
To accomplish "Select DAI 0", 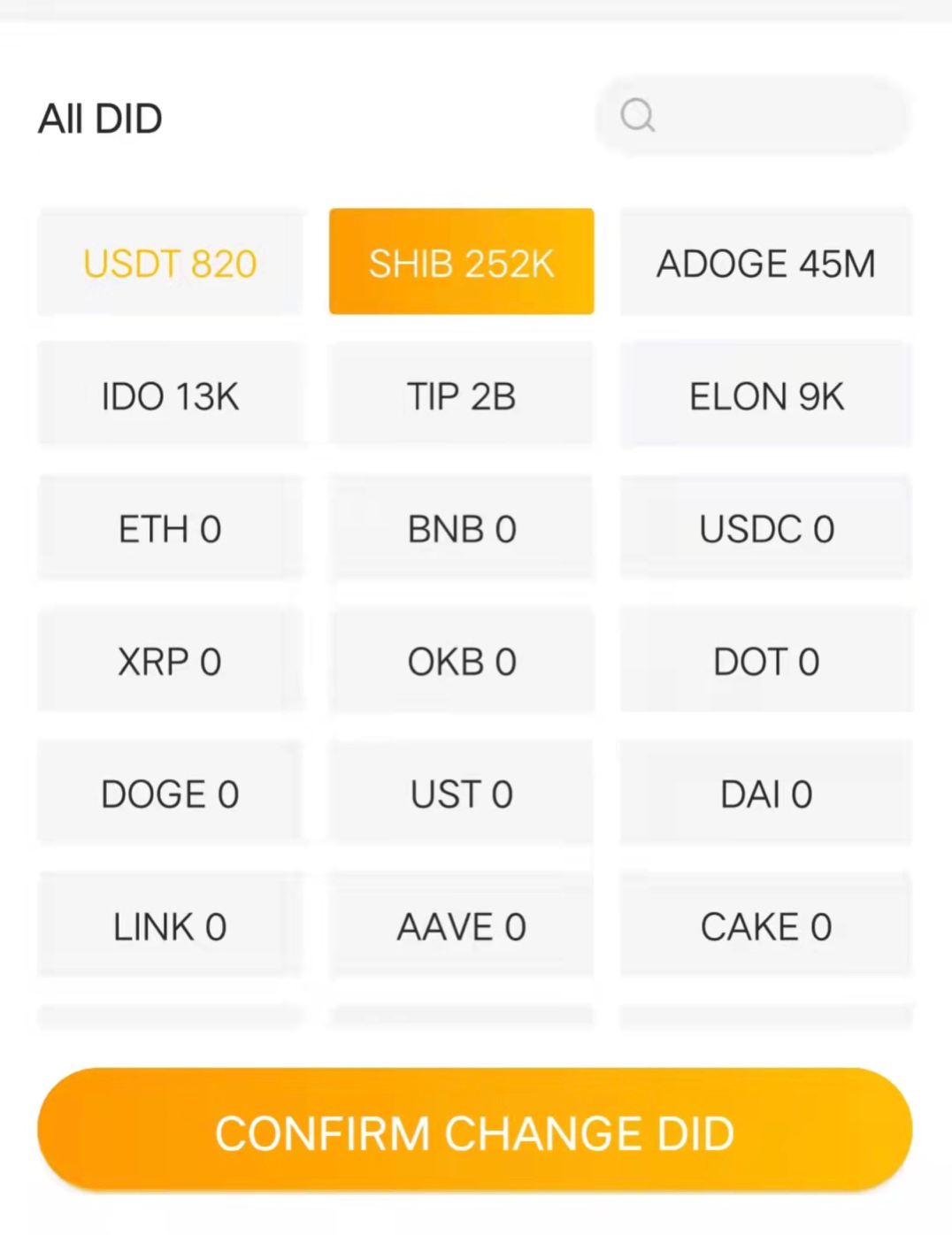I will (x=766, y=794).
